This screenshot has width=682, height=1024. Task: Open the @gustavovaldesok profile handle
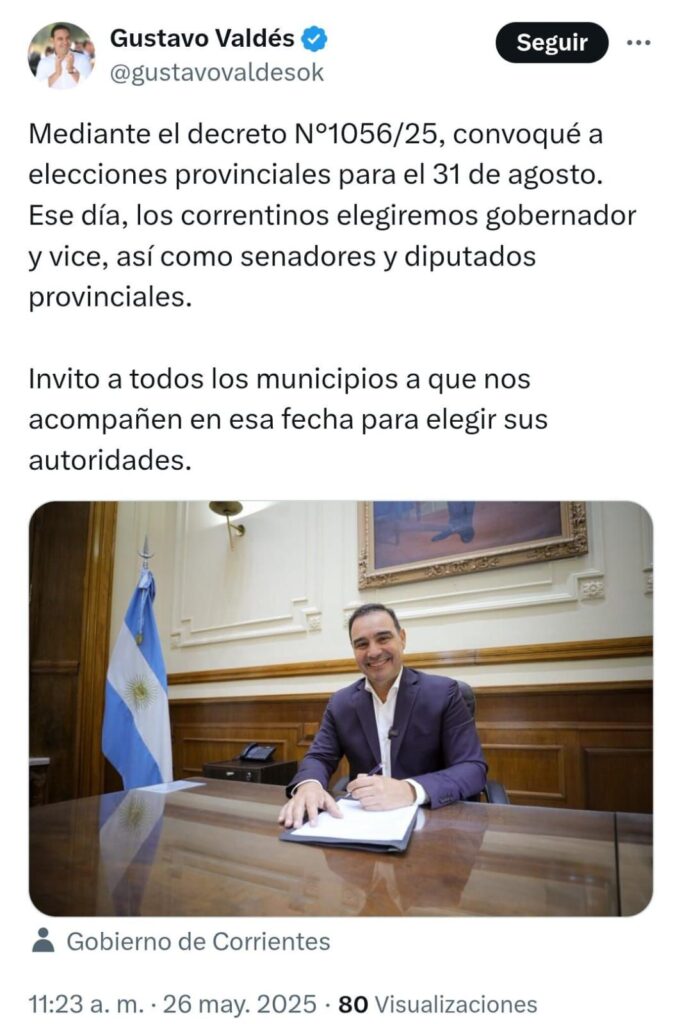click(x=217, y=74)
